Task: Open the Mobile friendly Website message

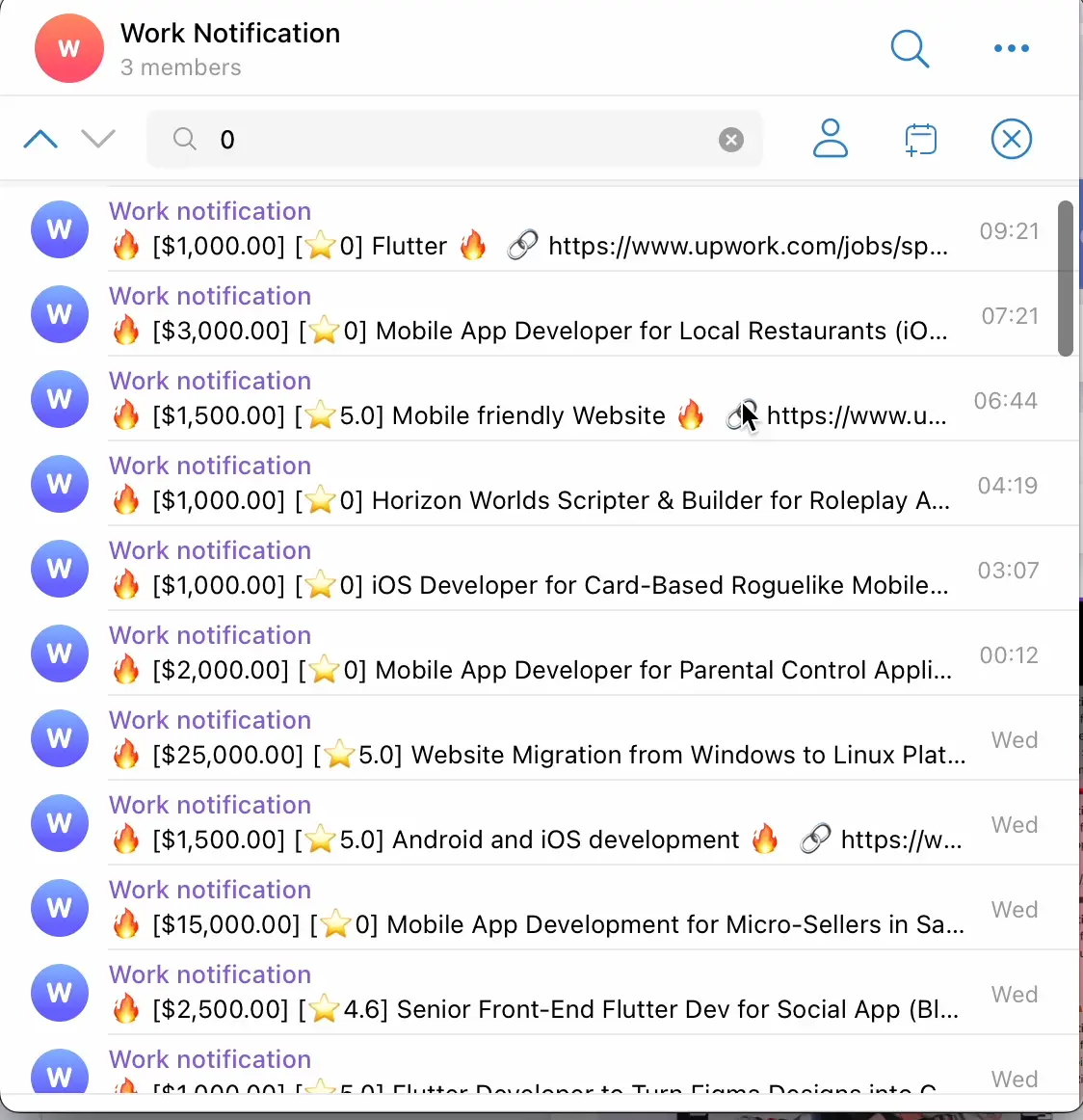Action: pos(530,400)
